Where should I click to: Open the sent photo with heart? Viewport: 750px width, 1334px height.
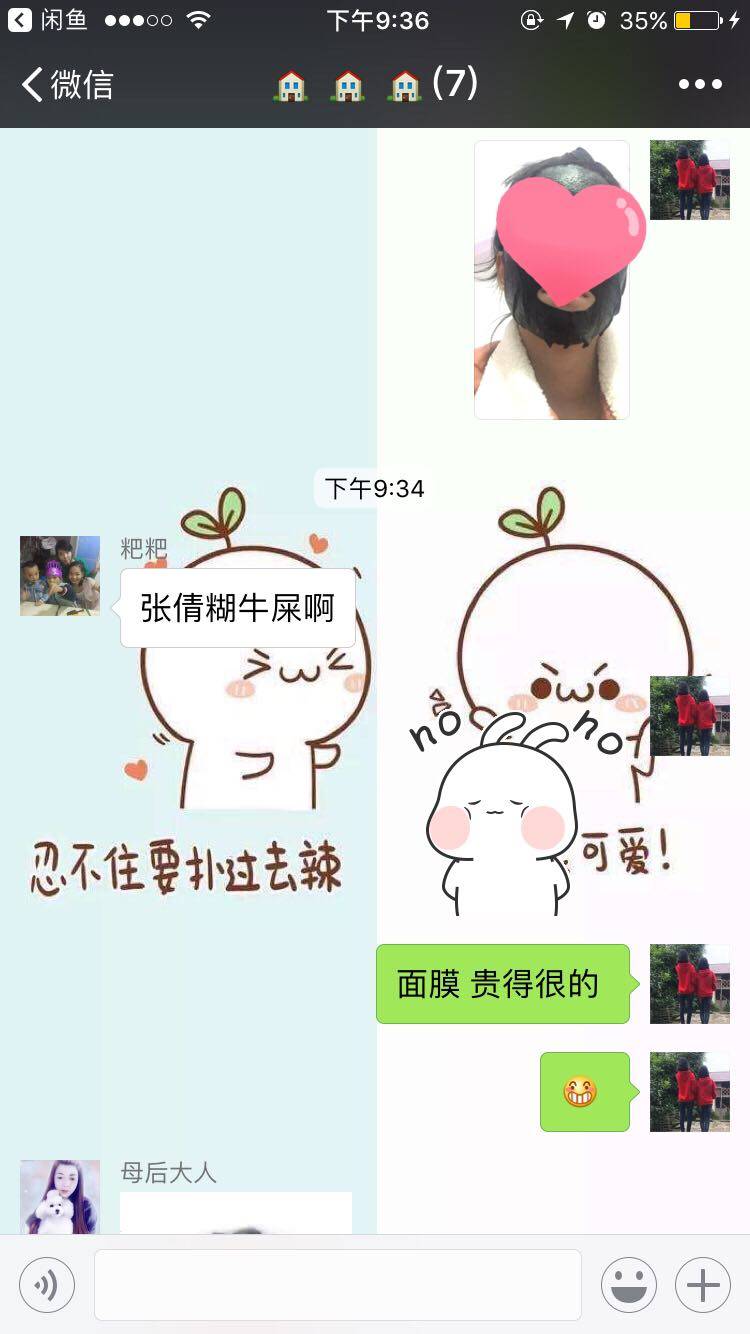coord(552,280)
